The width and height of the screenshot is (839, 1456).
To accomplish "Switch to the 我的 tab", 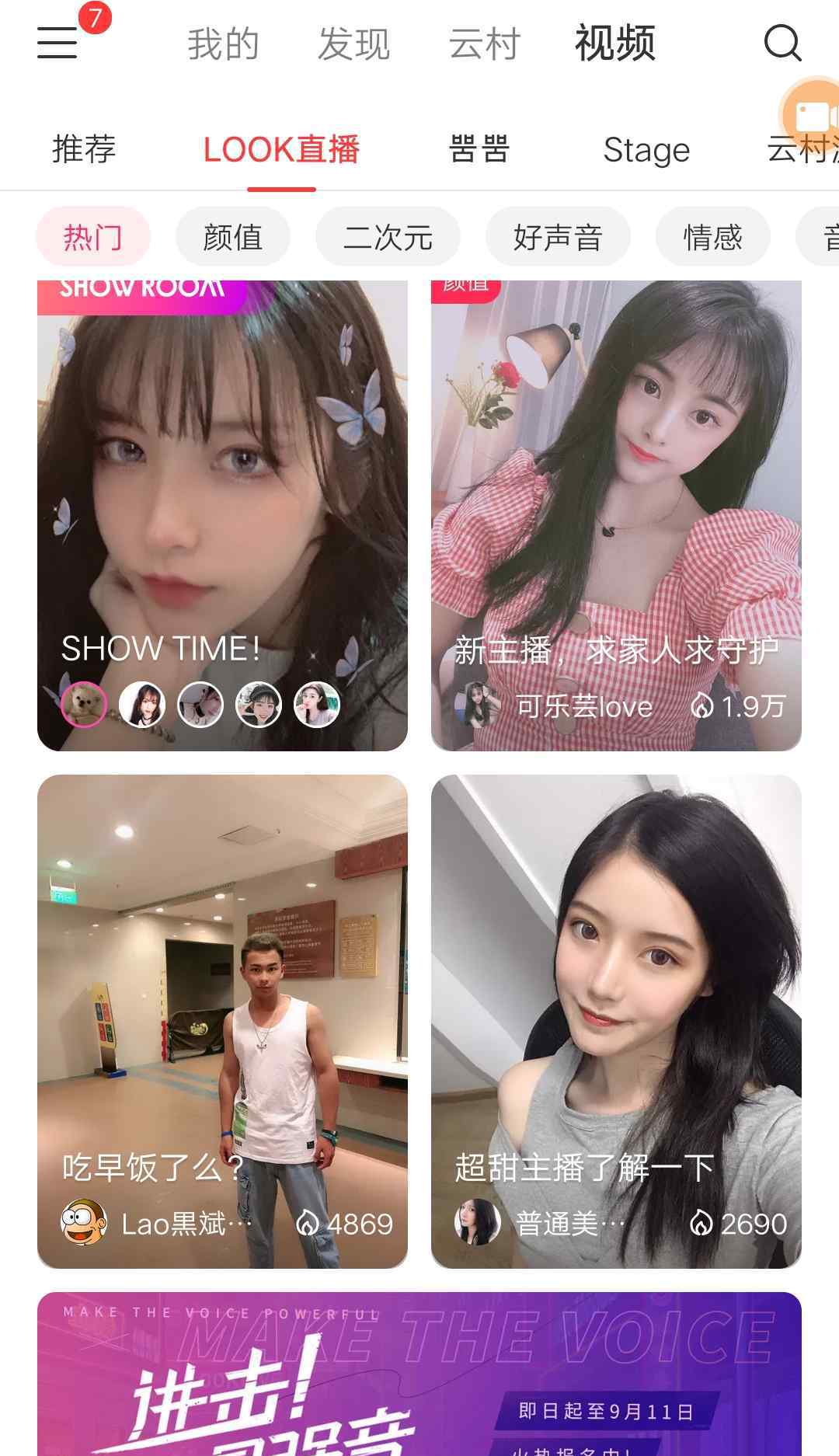I will tap(223, 44).
